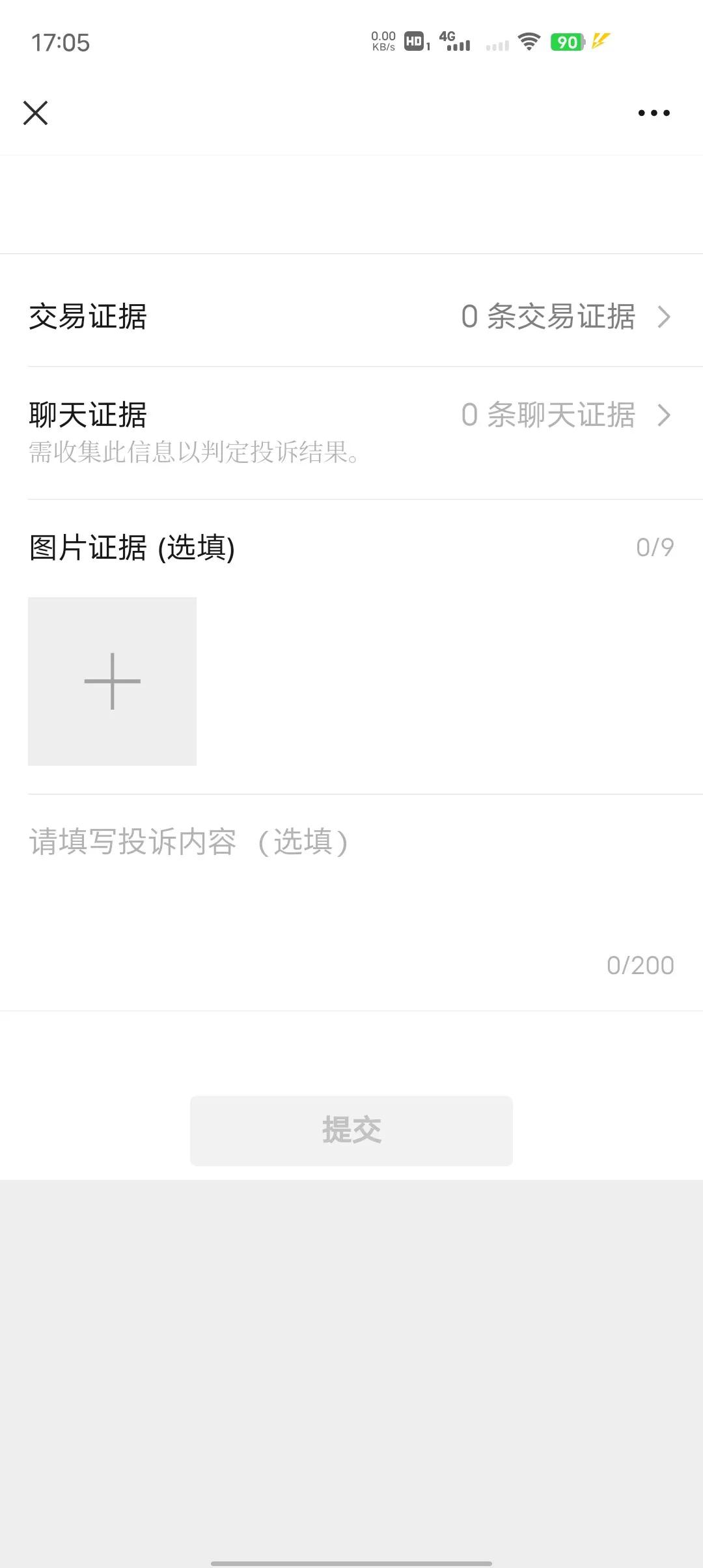Click the 4G network signal icon
The width and height of the screenshot is (703, 1568).
click(x=456, y=40)
